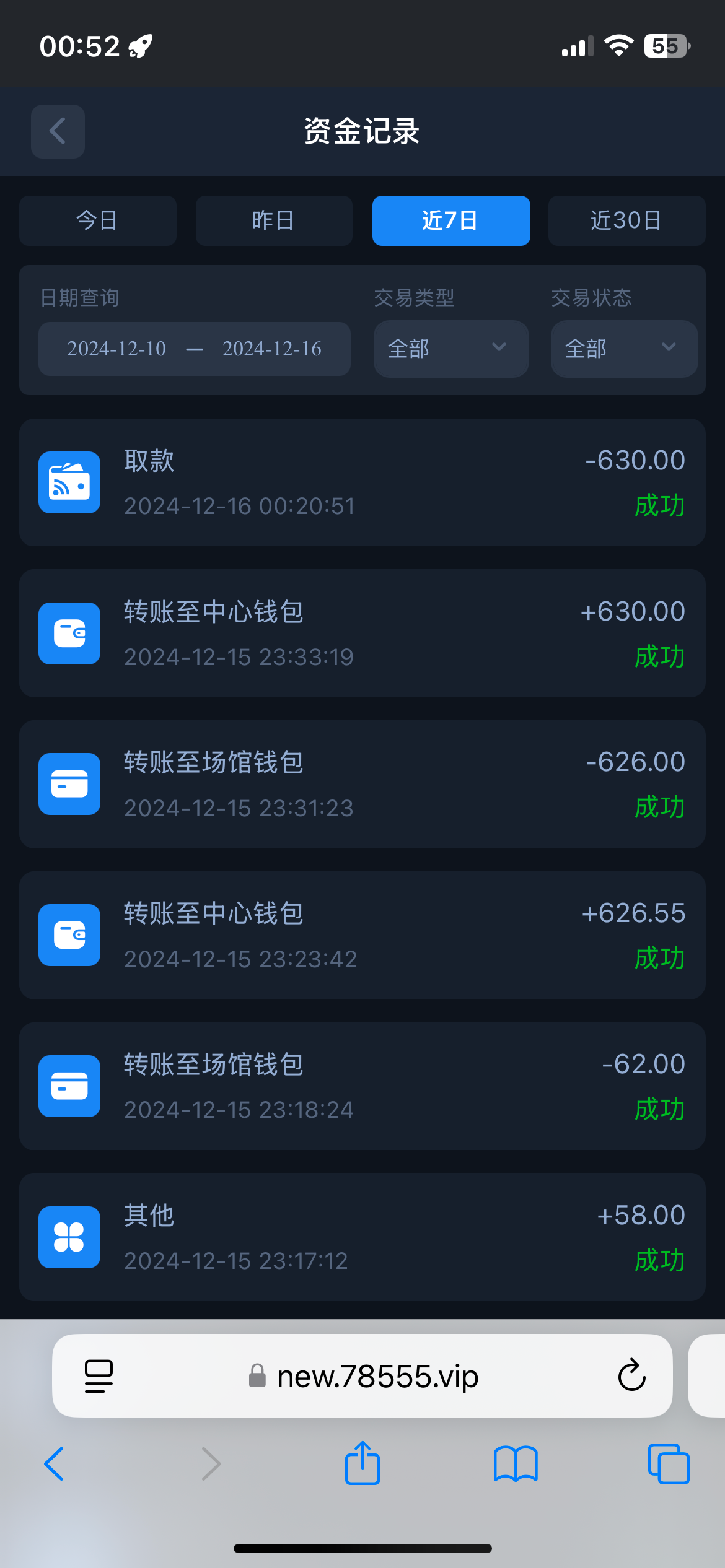
Task: Go back from the 资金记录 page
Action: 58,131
